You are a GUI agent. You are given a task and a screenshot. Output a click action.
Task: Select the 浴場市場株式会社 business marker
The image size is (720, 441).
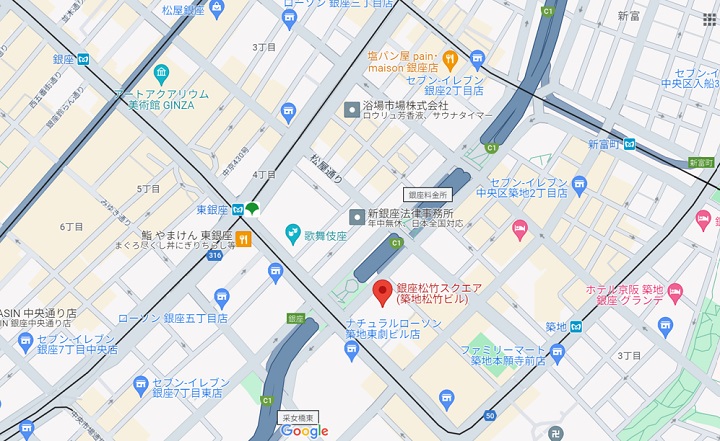pyautogui.click(x=352, y=108)
